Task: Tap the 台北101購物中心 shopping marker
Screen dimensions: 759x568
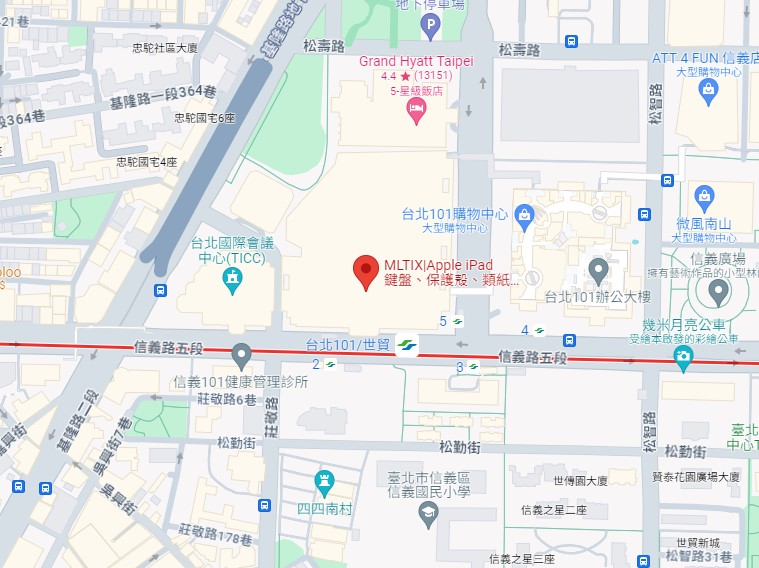Action: tap(524, 213)
